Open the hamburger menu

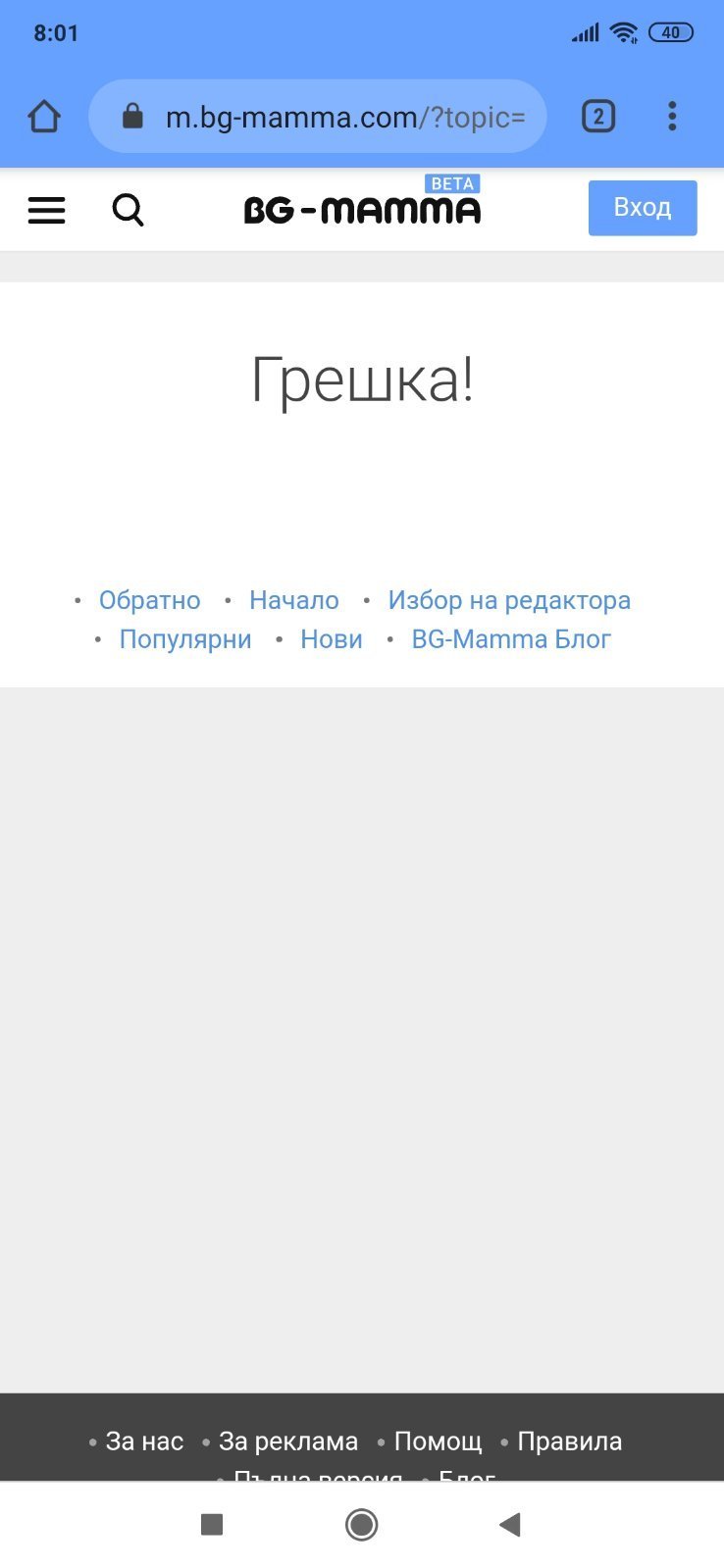tap(46, 210)
